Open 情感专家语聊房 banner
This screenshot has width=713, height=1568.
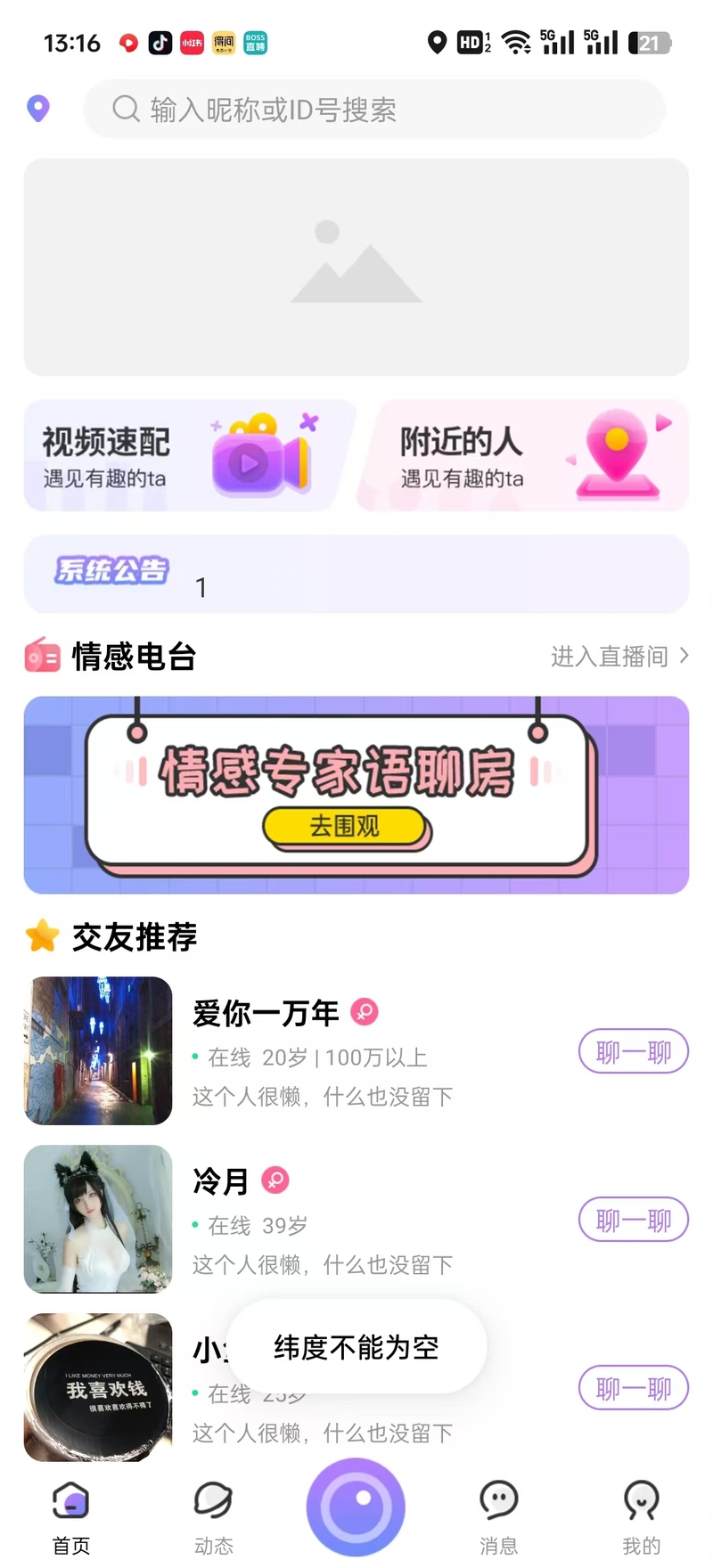point(356,795)
